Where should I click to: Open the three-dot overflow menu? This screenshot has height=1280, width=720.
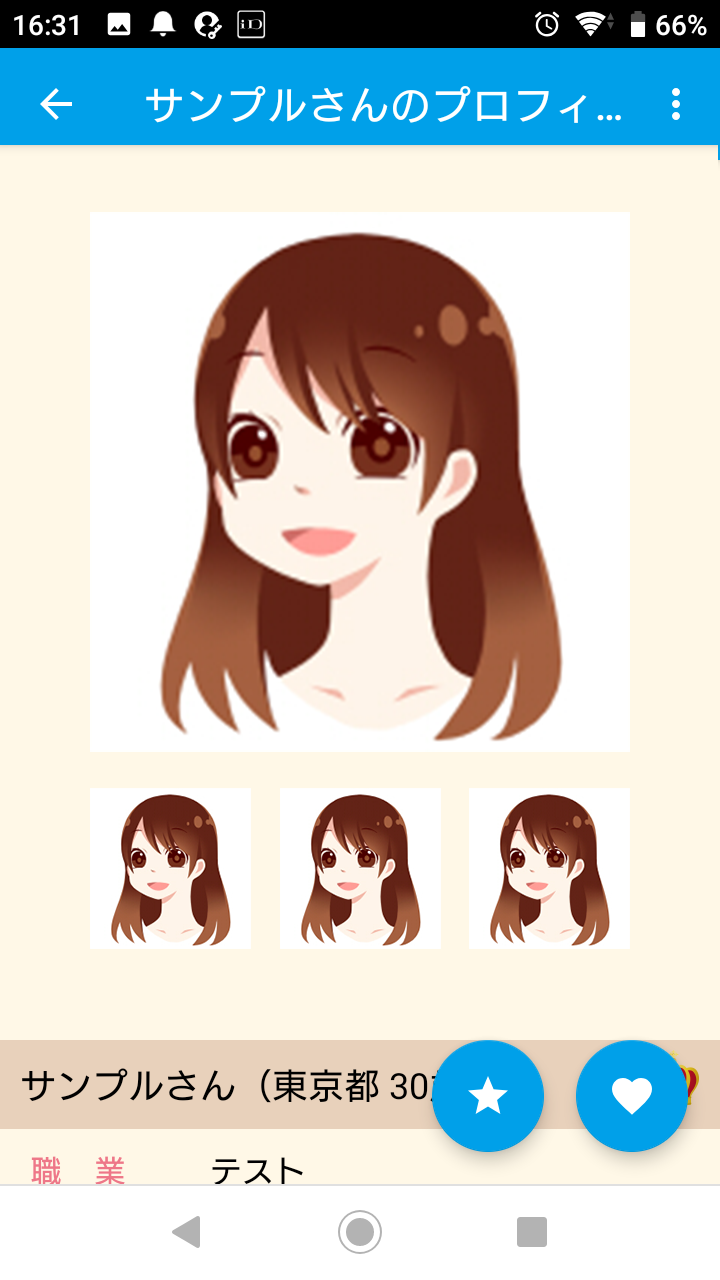coord(676,104)
